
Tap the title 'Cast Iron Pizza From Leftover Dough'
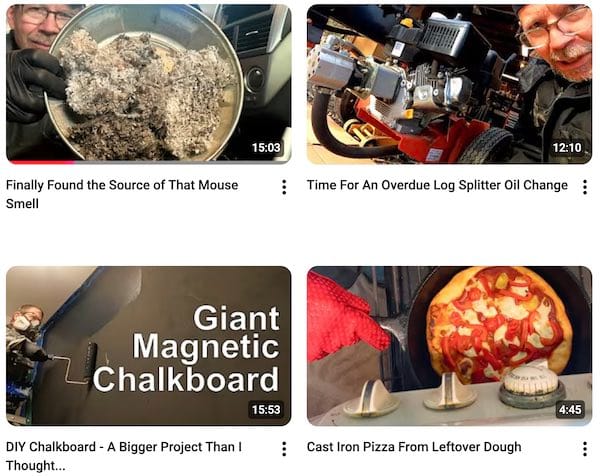(414, 448)
